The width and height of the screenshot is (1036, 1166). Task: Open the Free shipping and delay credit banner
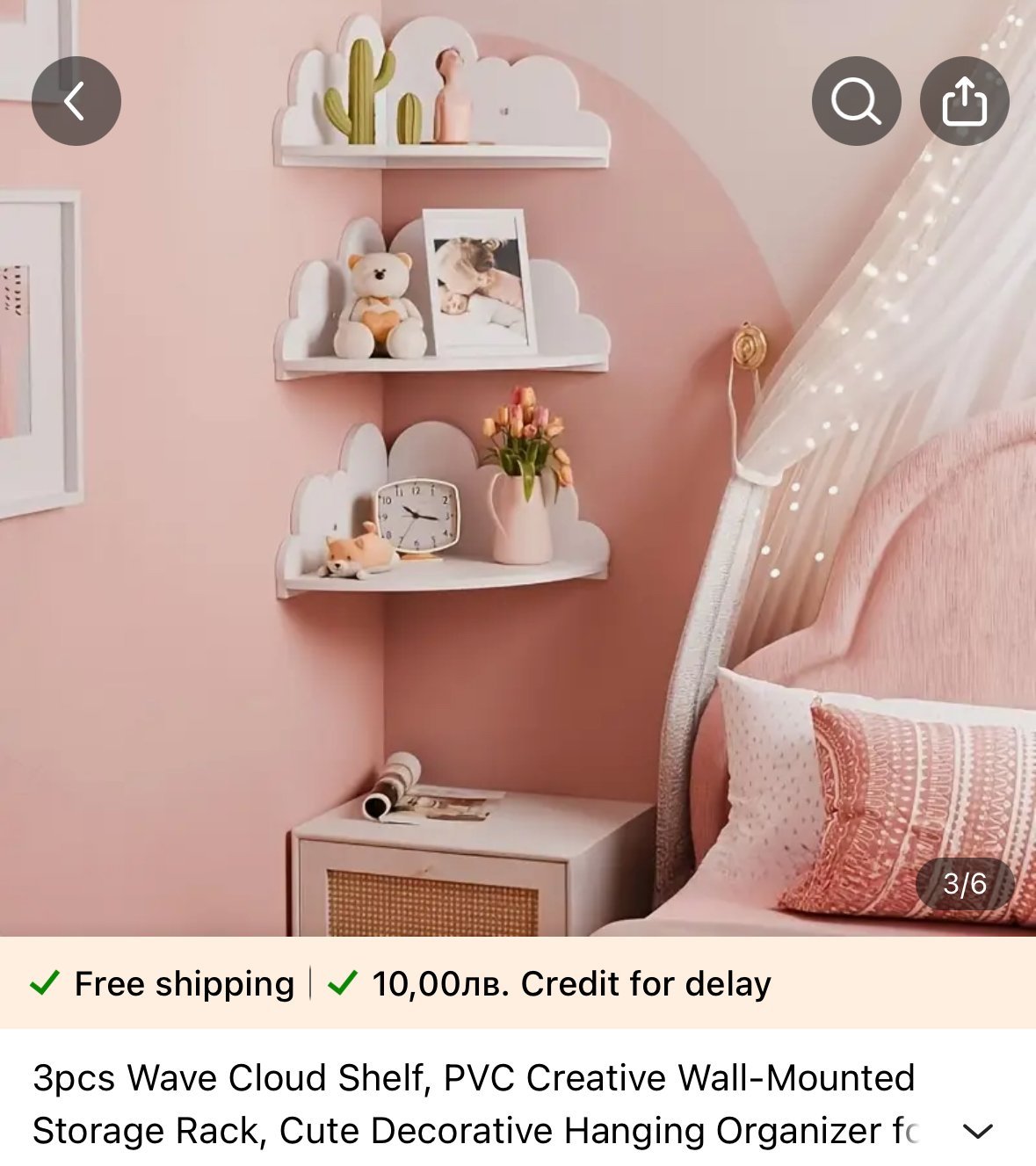518,983
